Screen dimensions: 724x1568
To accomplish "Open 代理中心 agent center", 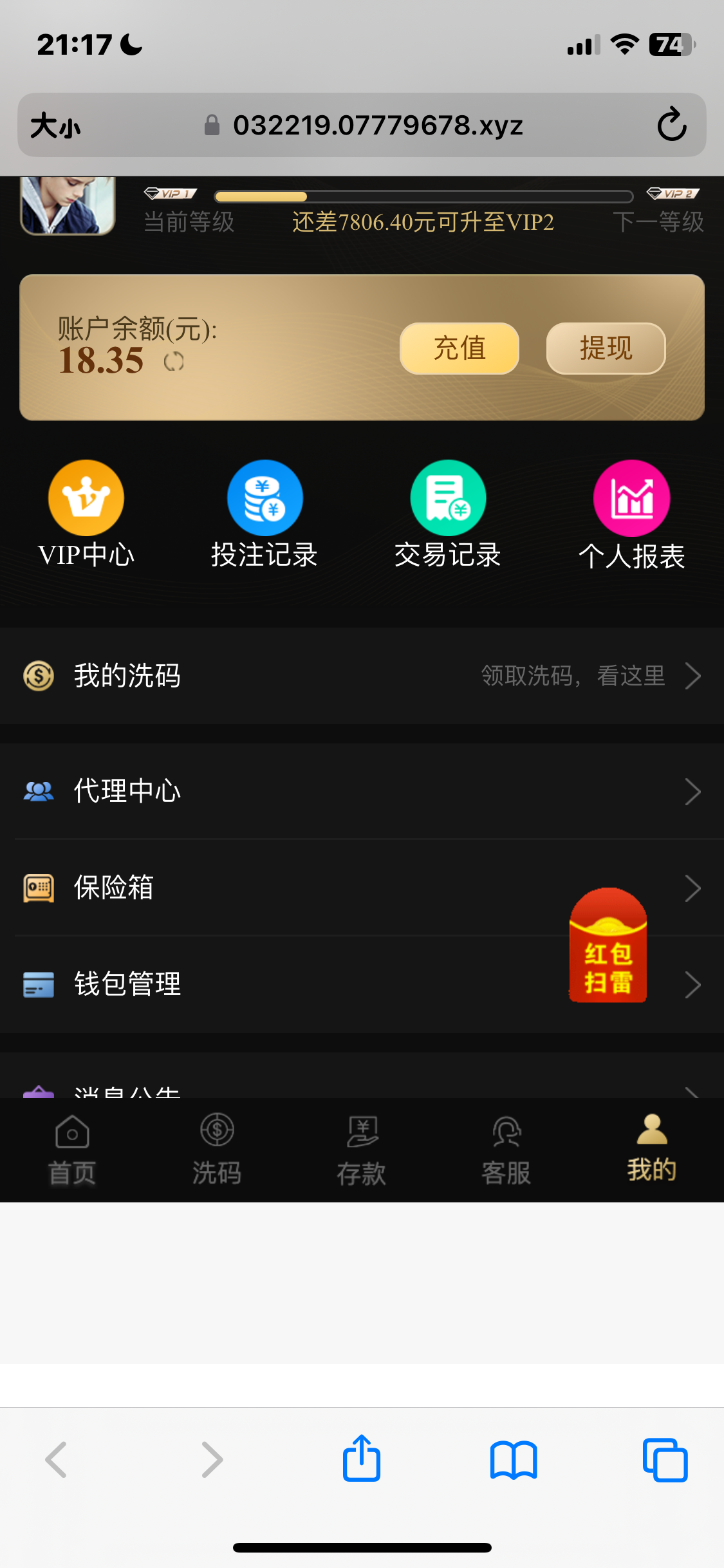I will (x=362, y=791).
